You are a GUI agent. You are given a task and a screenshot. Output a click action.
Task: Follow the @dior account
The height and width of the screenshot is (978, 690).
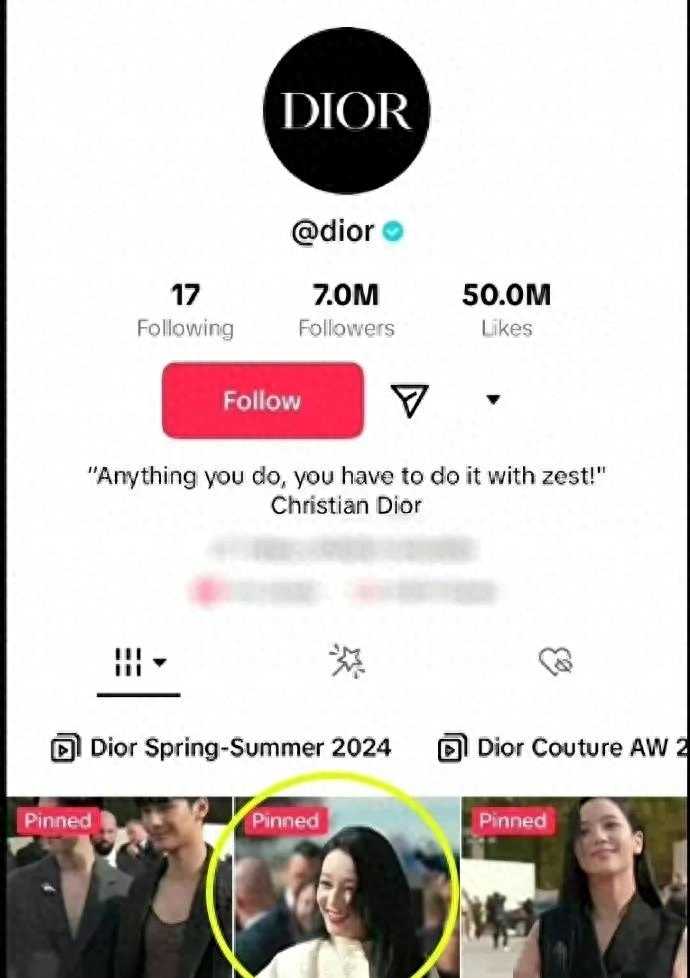click(262, 400)
